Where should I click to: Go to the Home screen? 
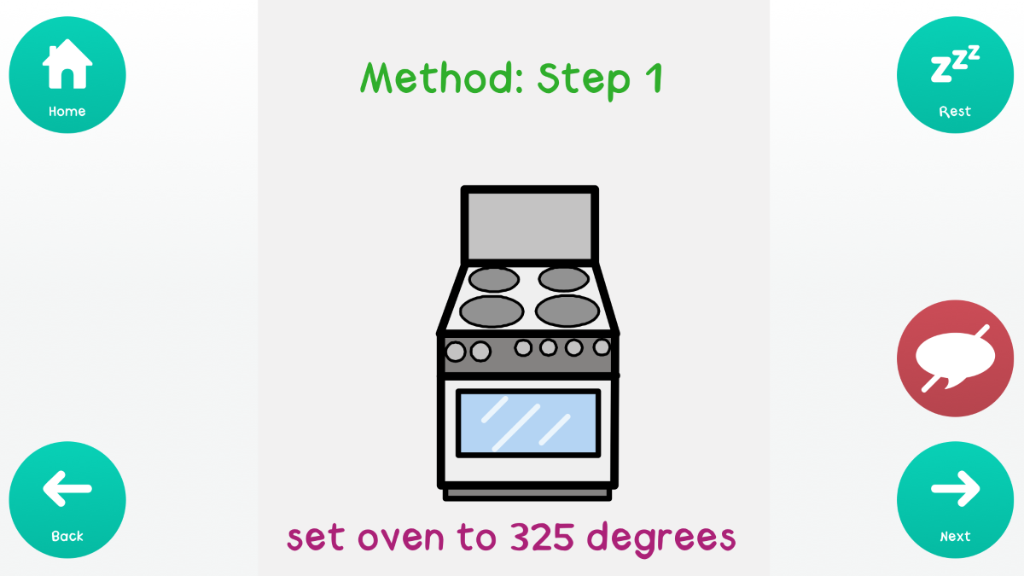[67, 76]
